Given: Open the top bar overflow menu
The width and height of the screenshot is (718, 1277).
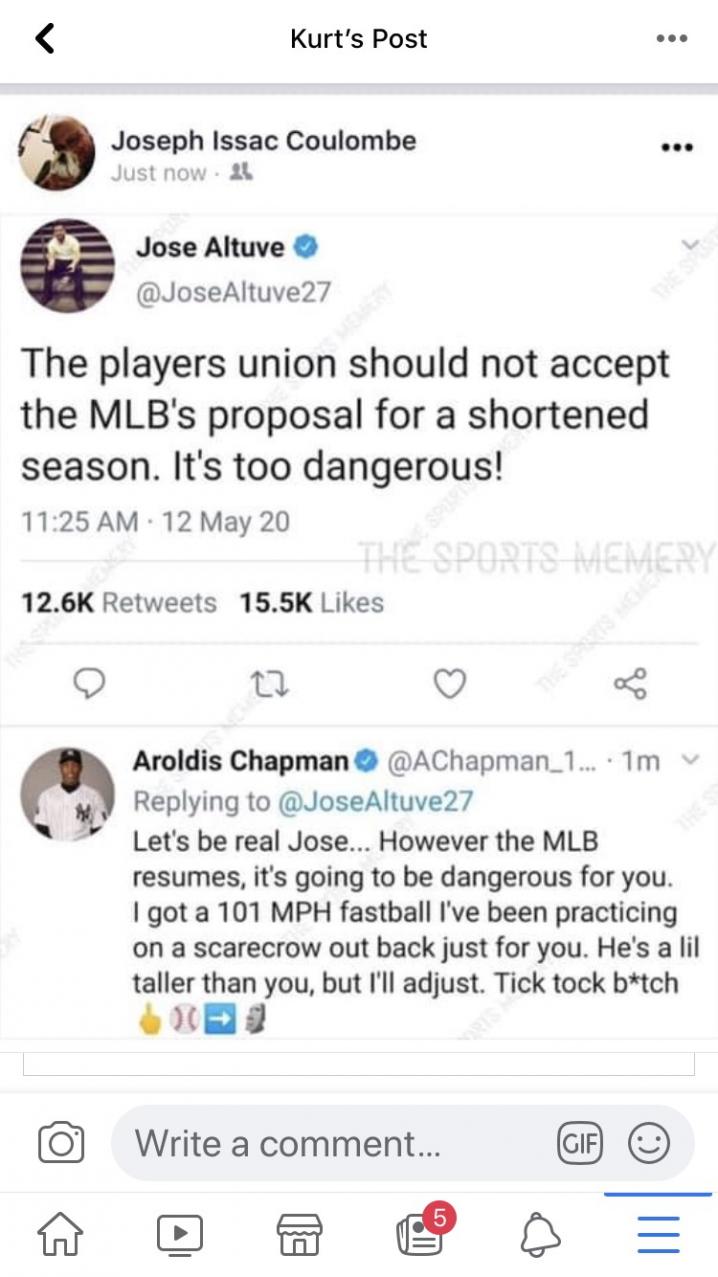Looking at the screenshot, I should (671, 39).
